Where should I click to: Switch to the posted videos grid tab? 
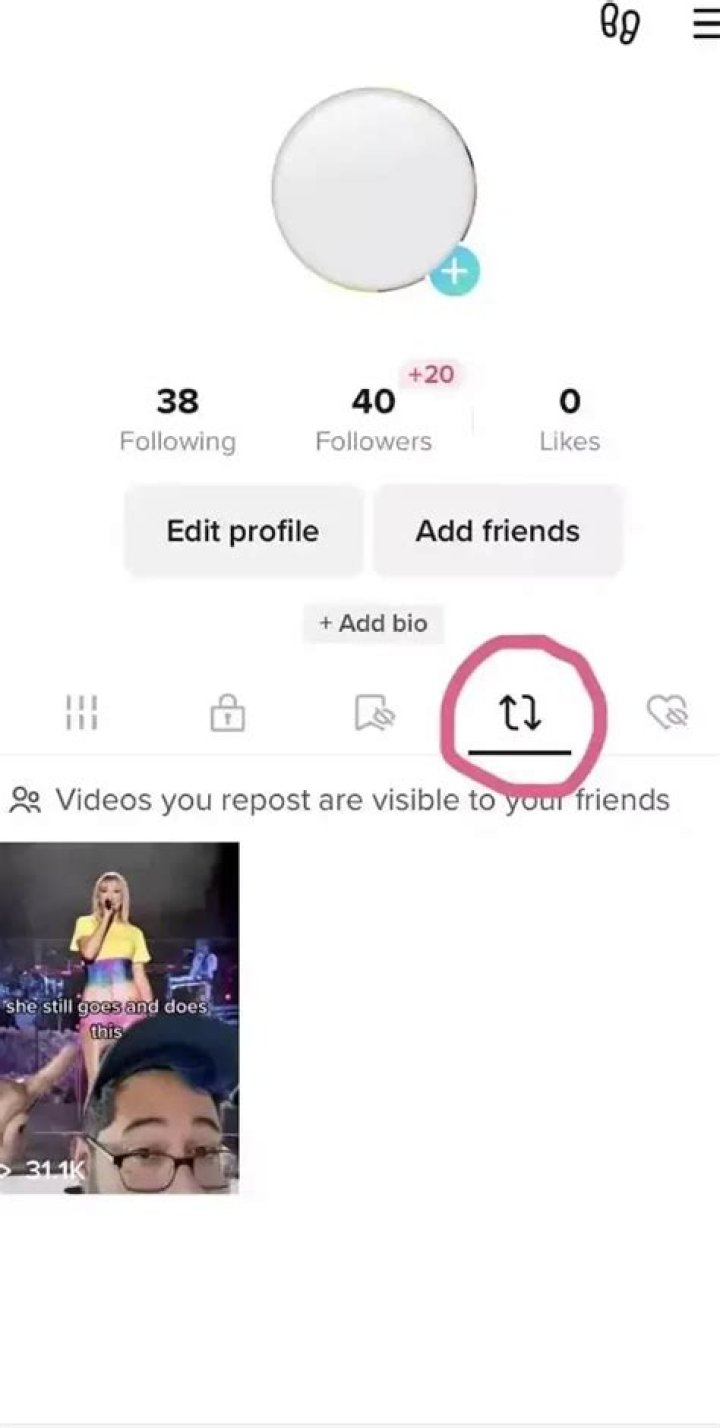81,713
